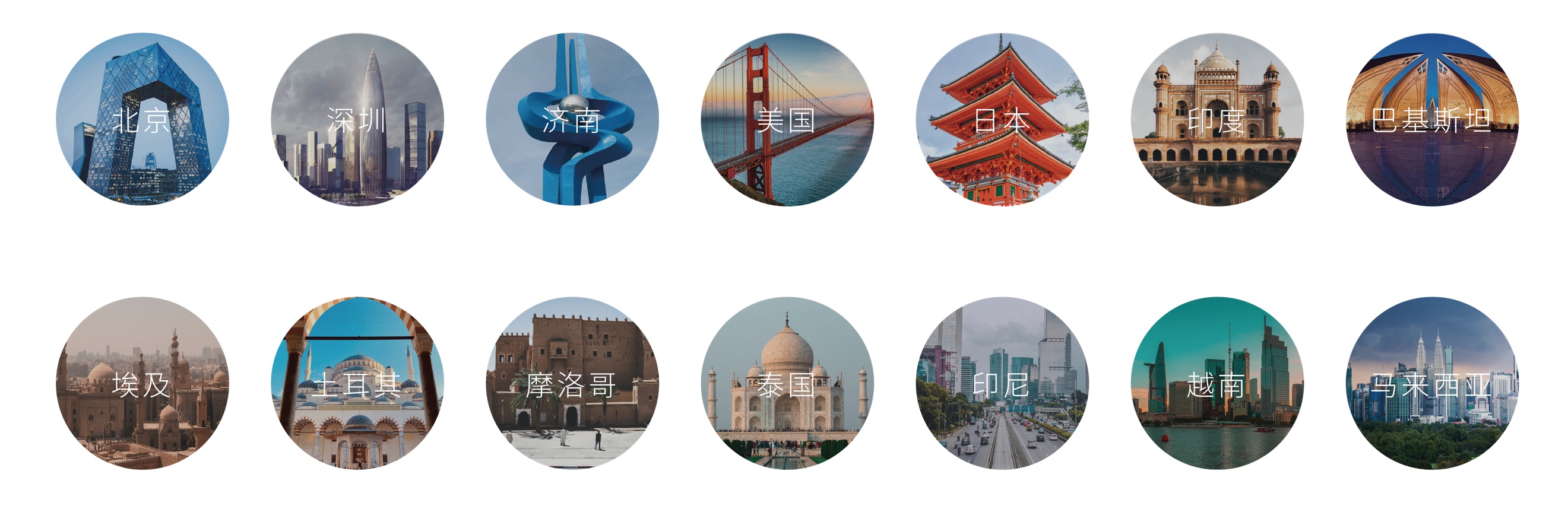The width and height of the screenshot is (1568, 525).
Task: Select the 印尼 city circle
Action: click(x=1002, y=383)
